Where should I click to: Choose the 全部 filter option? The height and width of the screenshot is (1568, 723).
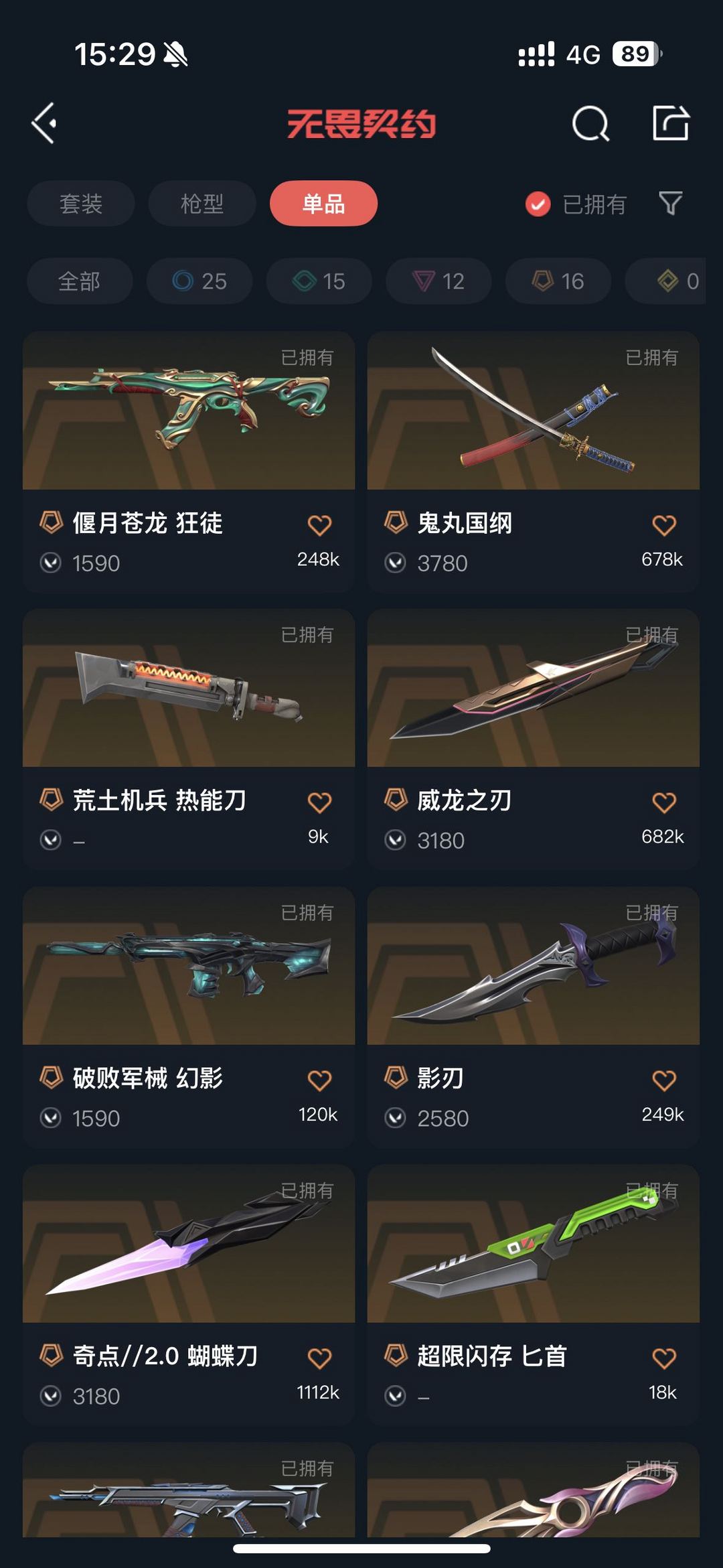pos(79,281)
